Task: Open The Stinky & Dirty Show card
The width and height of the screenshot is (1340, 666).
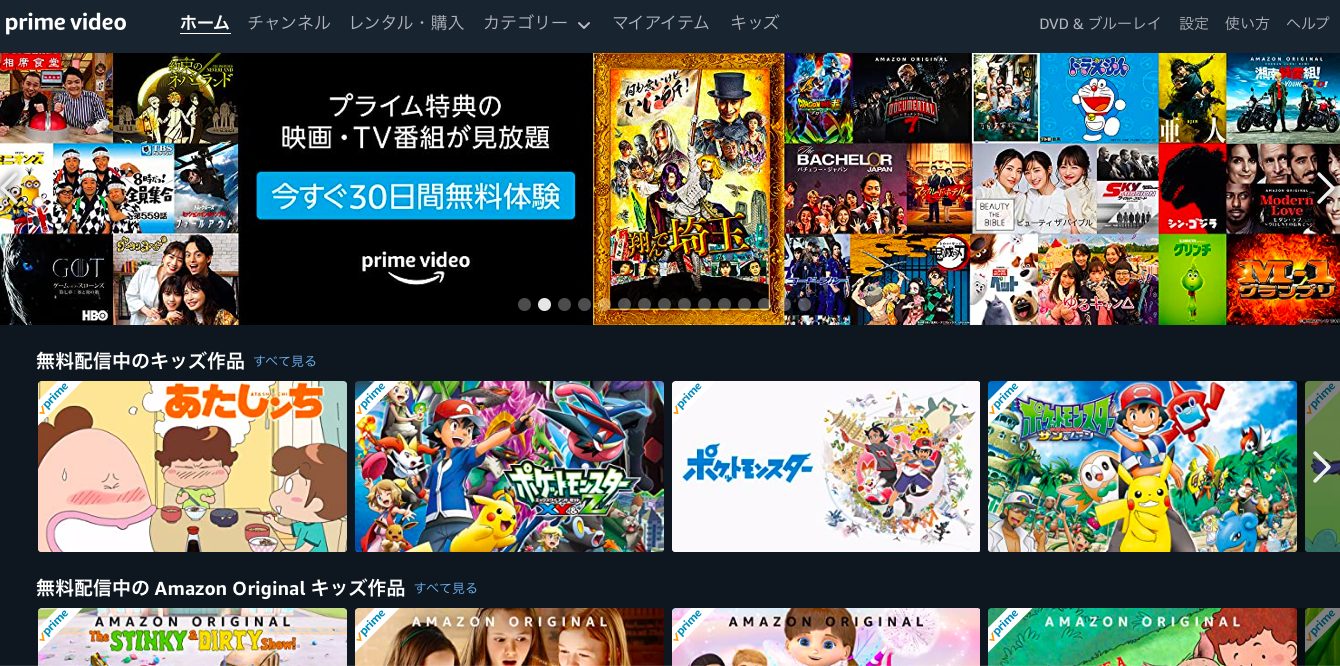Action: tap(192, 637)
